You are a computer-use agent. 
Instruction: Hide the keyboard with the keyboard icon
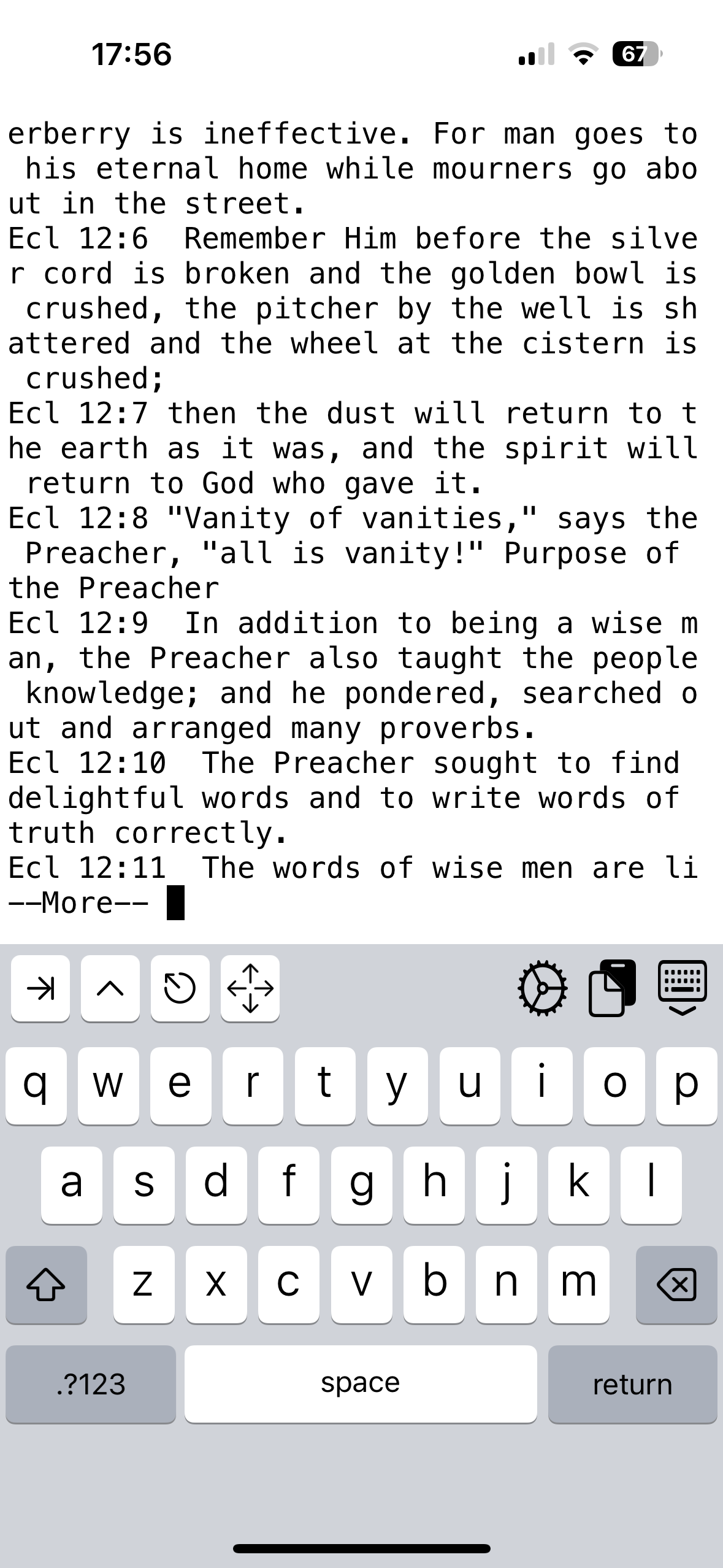[x=683, y=988]
